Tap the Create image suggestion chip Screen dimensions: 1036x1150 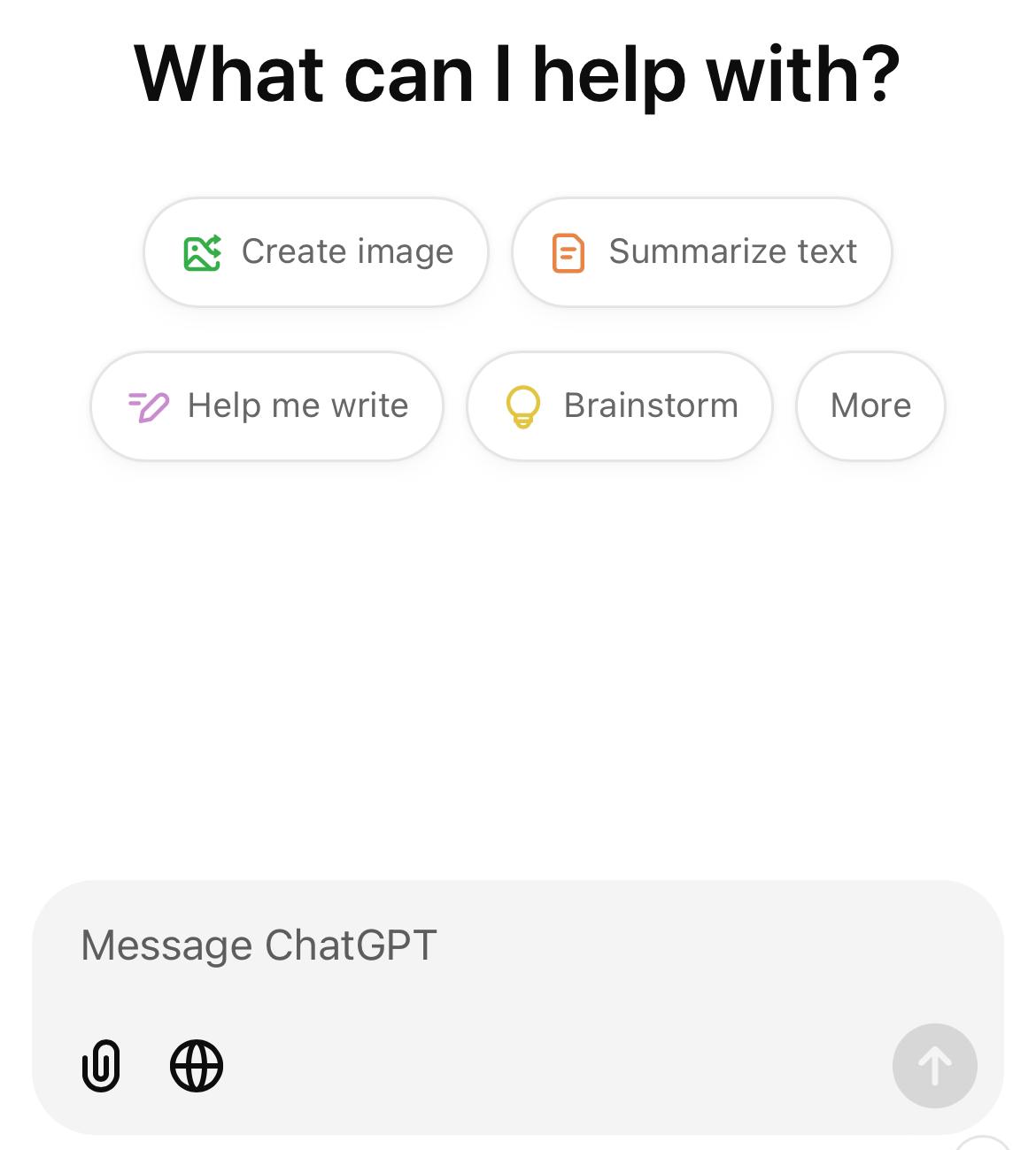coord(316,252)
